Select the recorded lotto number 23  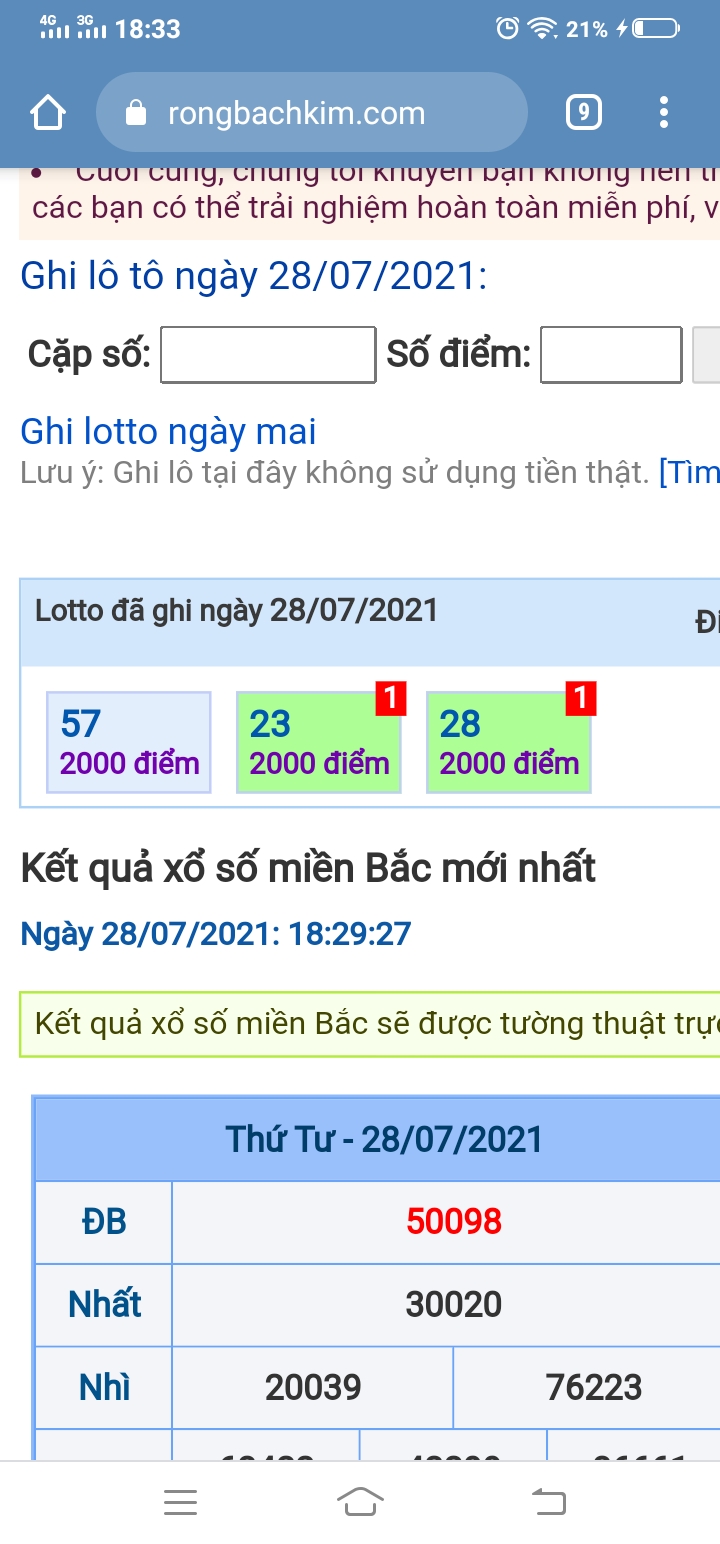[x=319, y=742]
